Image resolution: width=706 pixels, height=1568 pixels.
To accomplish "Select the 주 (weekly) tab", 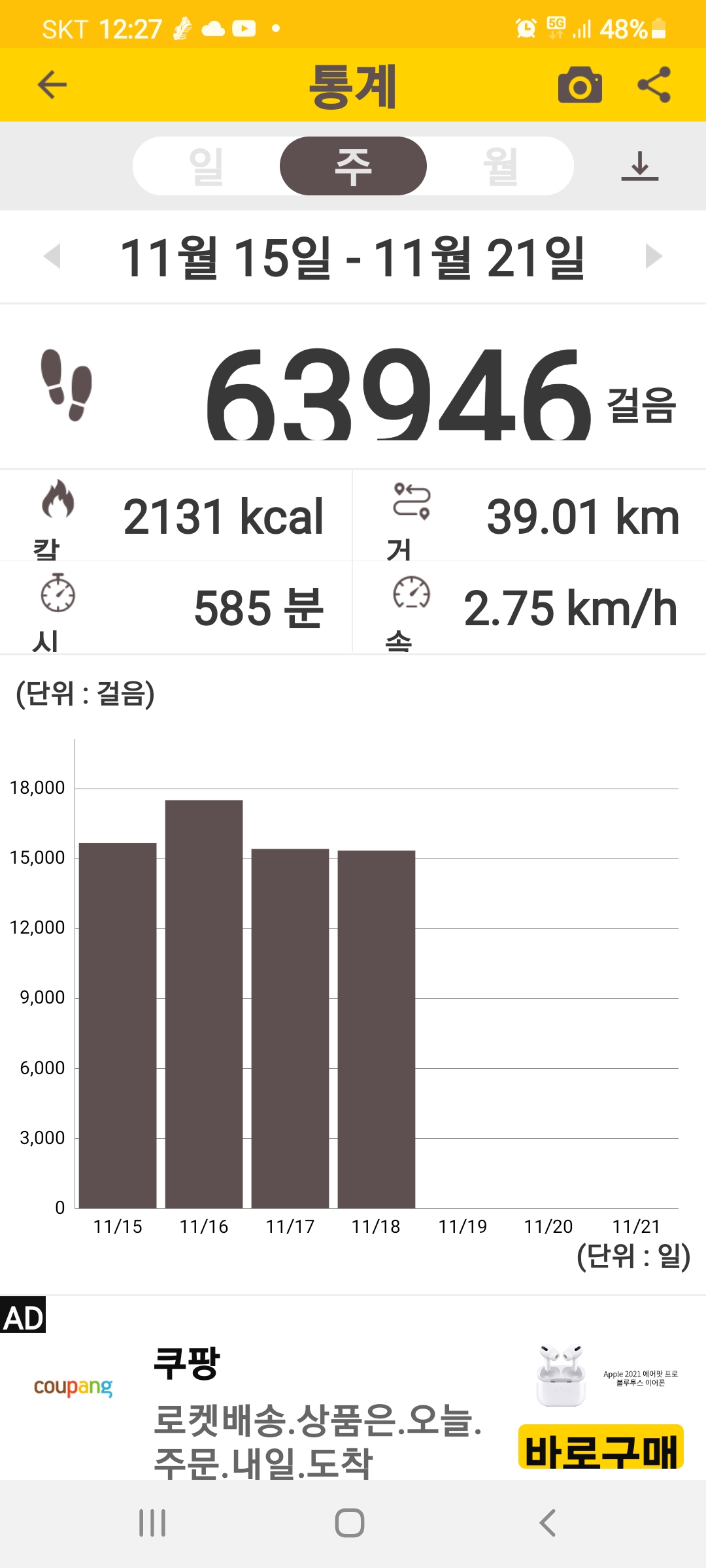I will (353, 166).
